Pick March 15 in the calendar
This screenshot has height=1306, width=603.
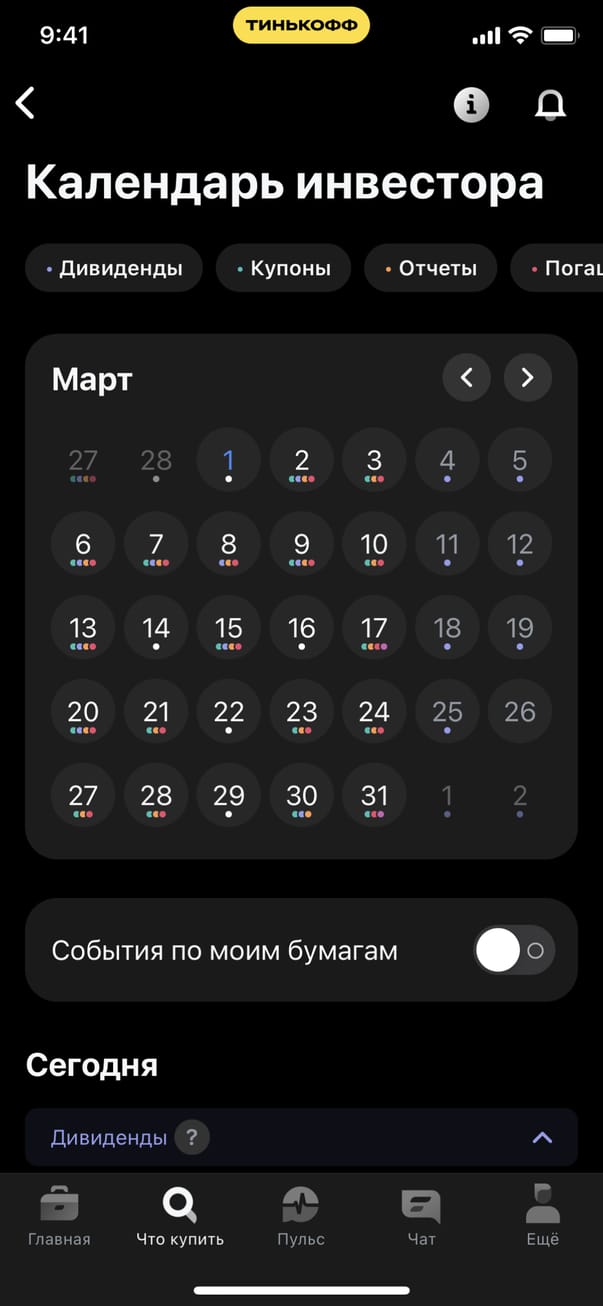pos(229,628)
